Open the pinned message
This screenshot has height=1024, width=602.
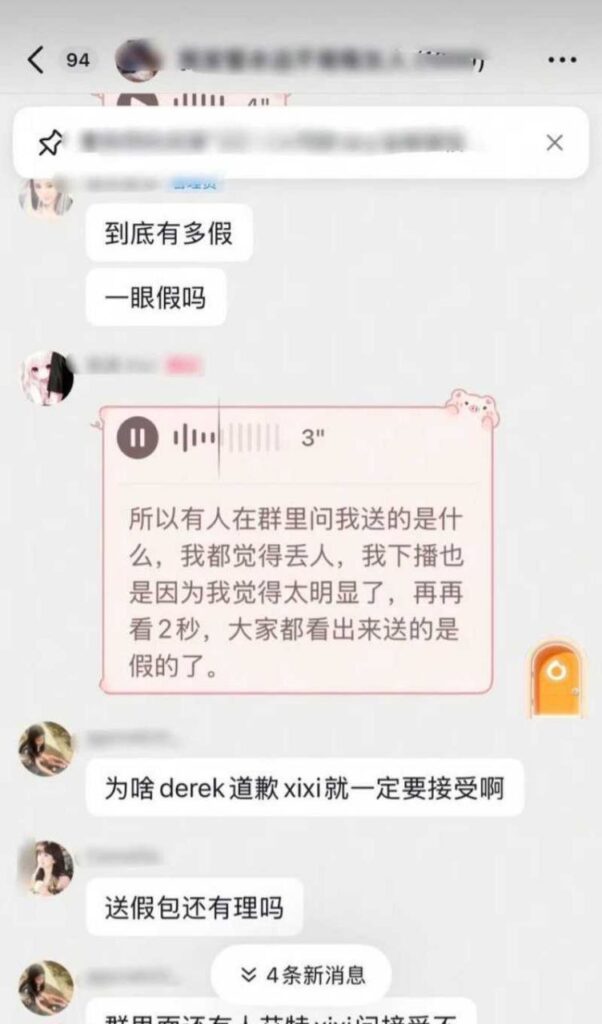click(280, 143)
